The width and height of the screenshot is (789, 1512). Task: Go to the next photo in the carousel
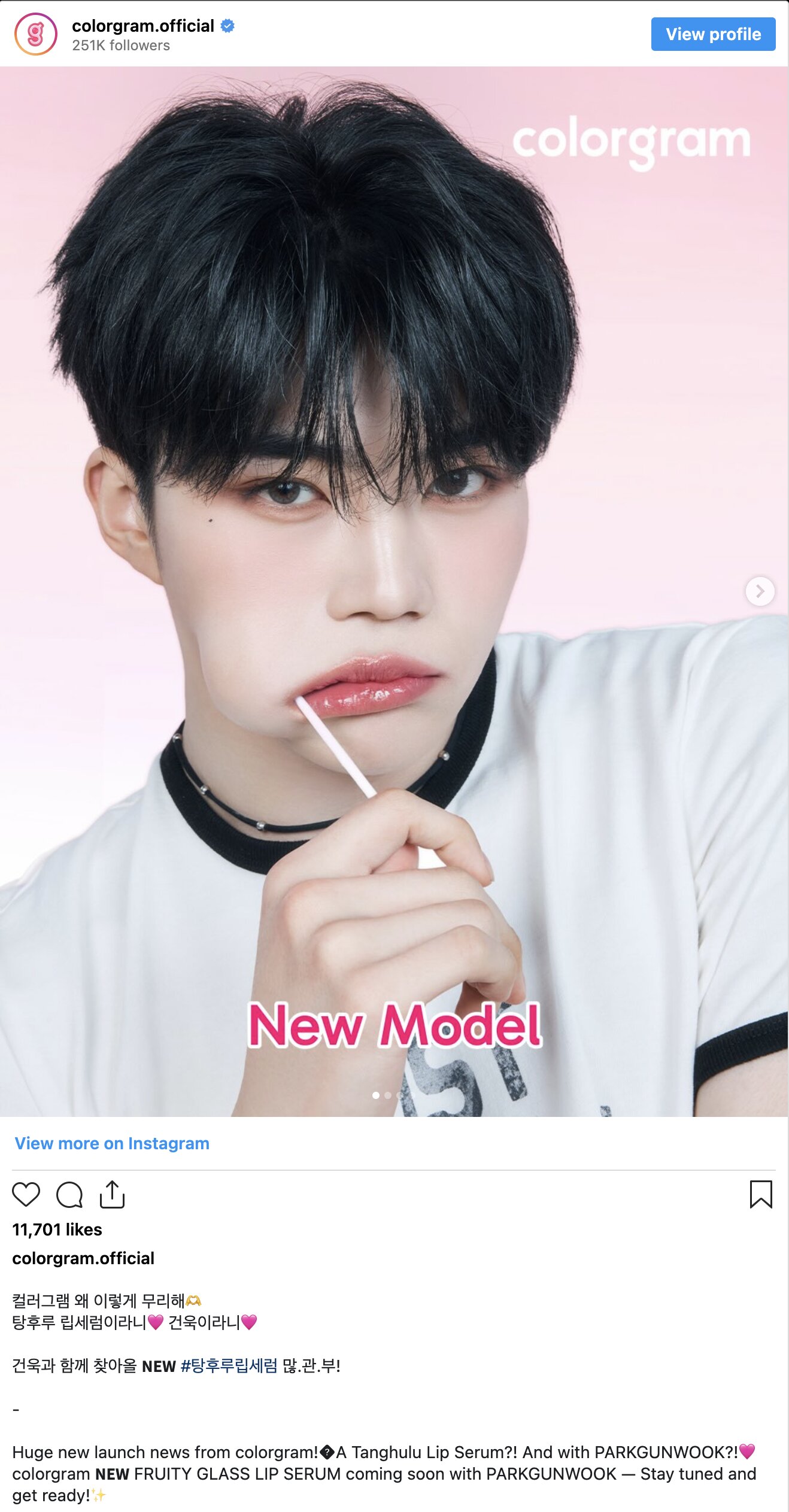coord(760,591)
